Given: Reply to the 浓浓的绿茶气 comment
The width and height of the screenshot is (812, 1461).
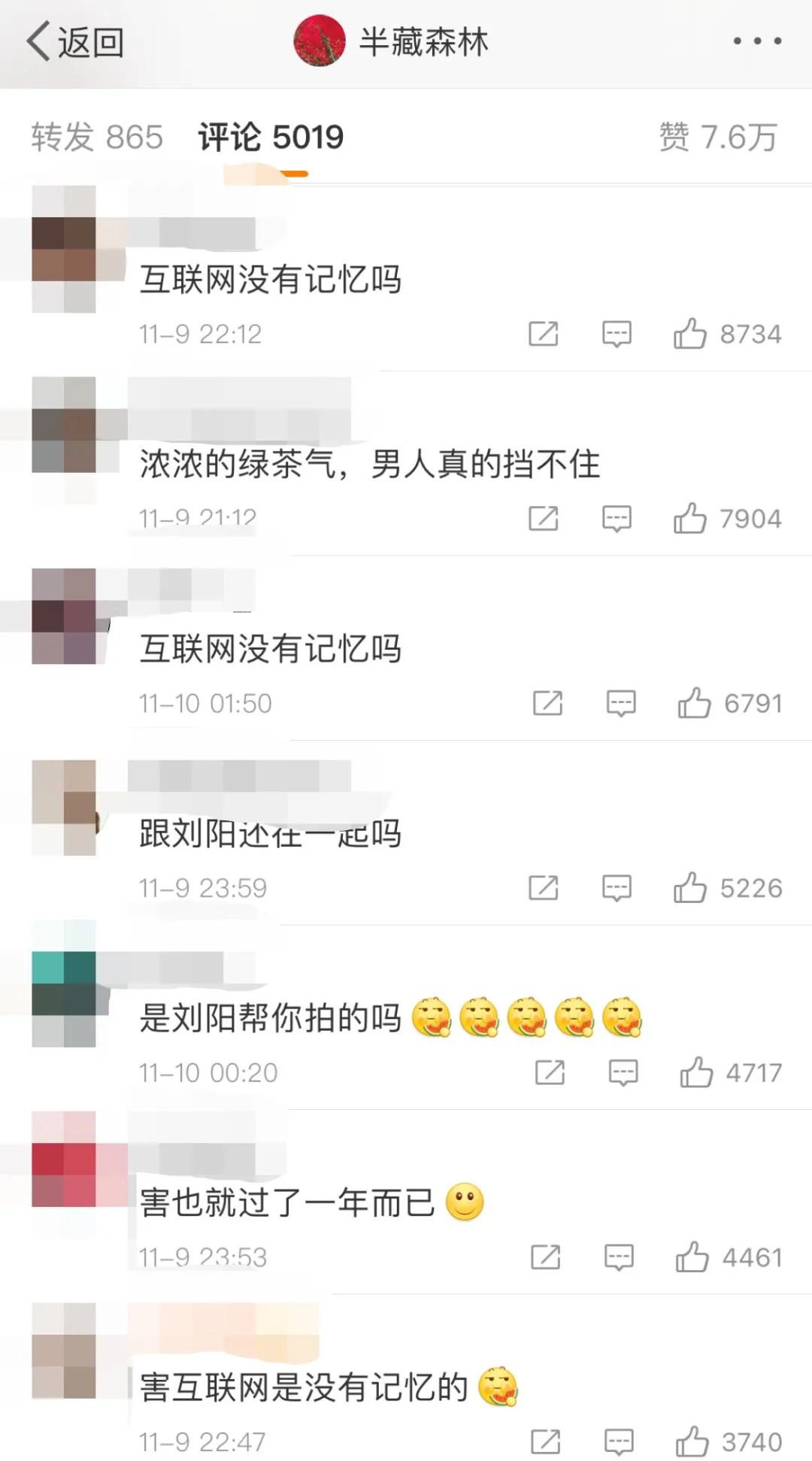Looking at the screenshot, I should (x=617, y=519).
